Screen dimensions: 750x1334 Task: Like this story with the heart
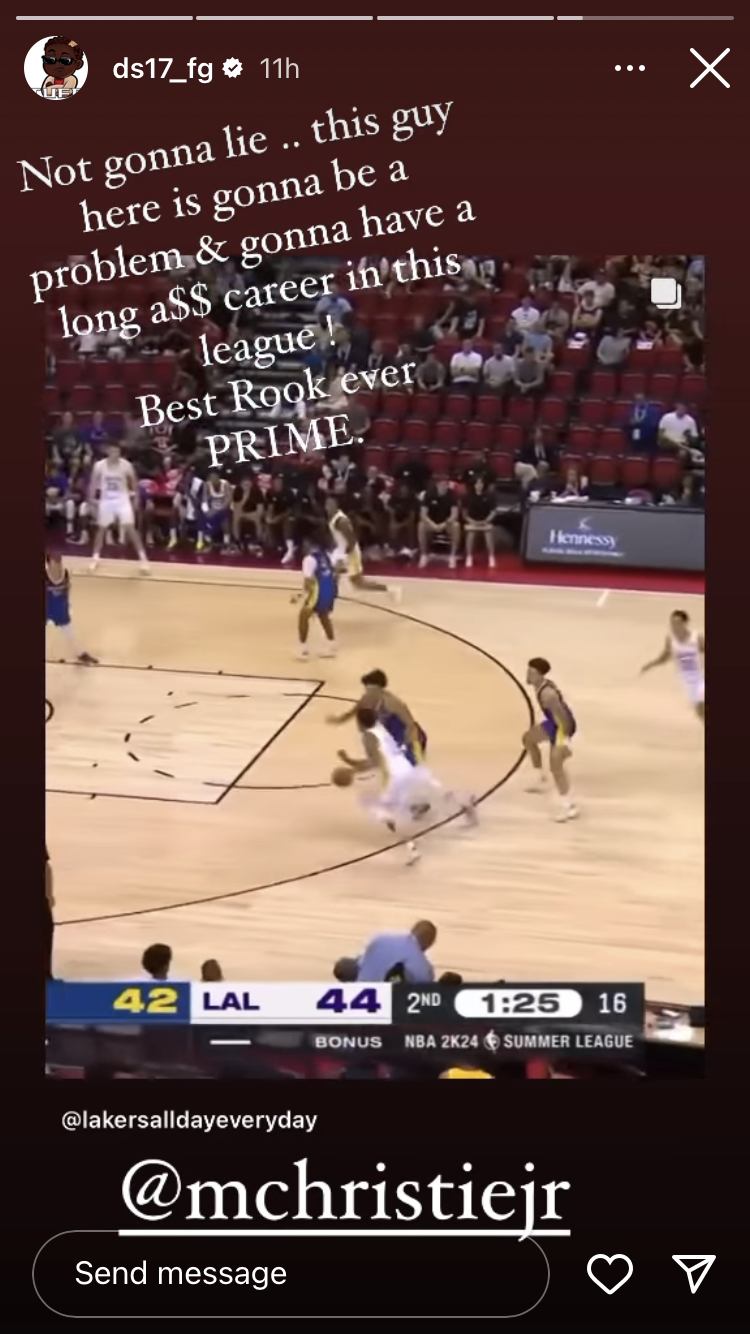pos(609,1273)
